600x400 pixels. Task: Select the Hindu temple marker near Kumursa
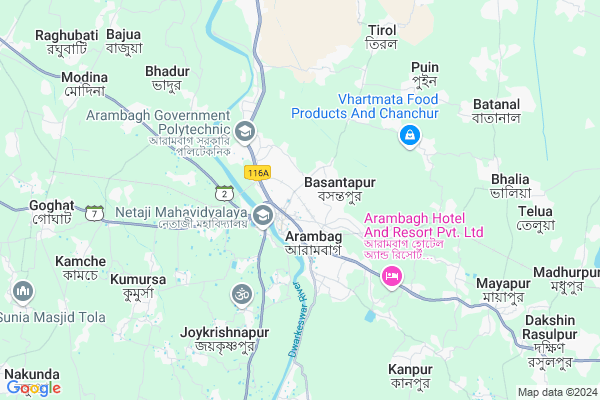(x=240, y=294)
